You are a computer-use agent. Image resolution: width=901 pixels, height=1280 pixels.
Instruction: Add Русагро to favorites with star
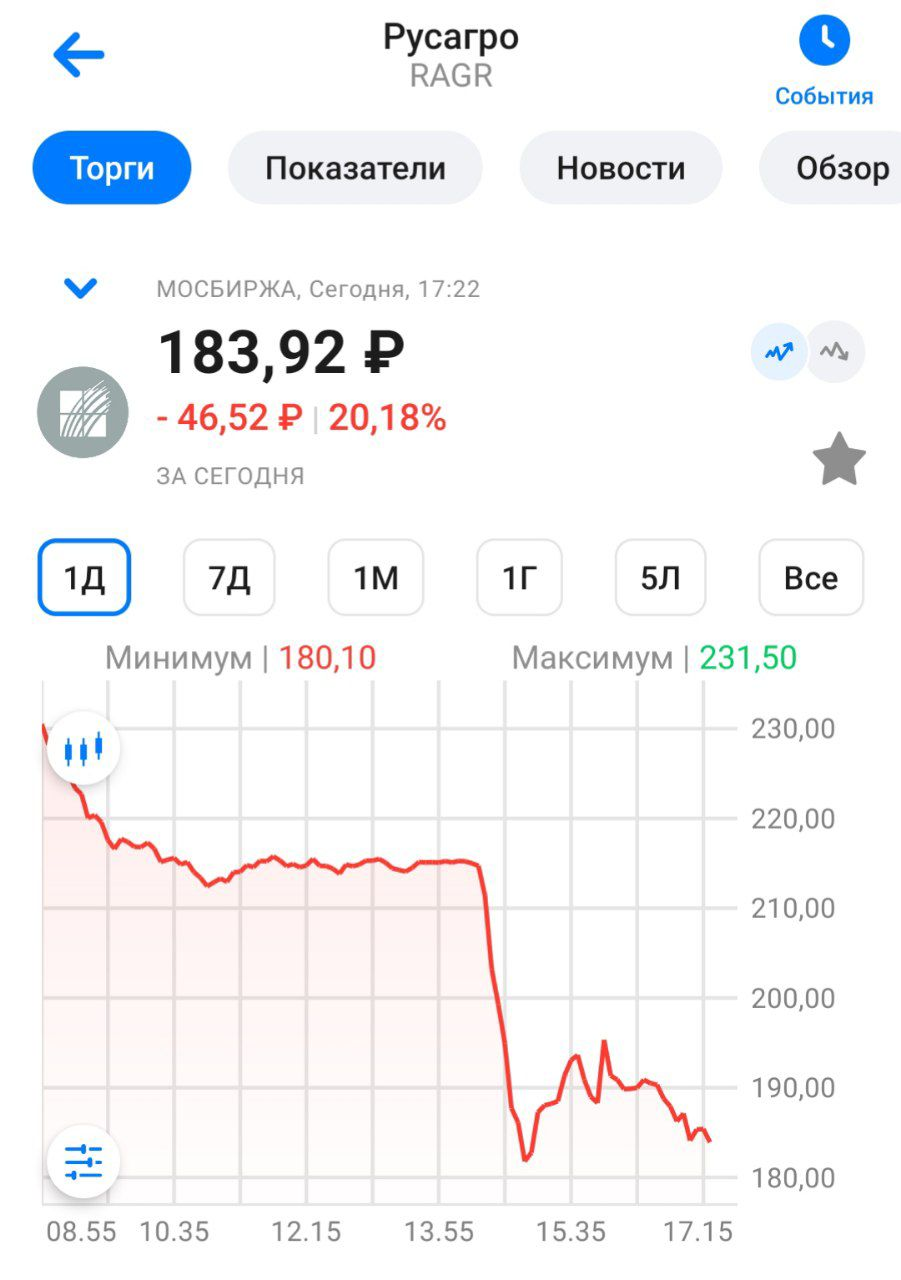coord(838,460)
